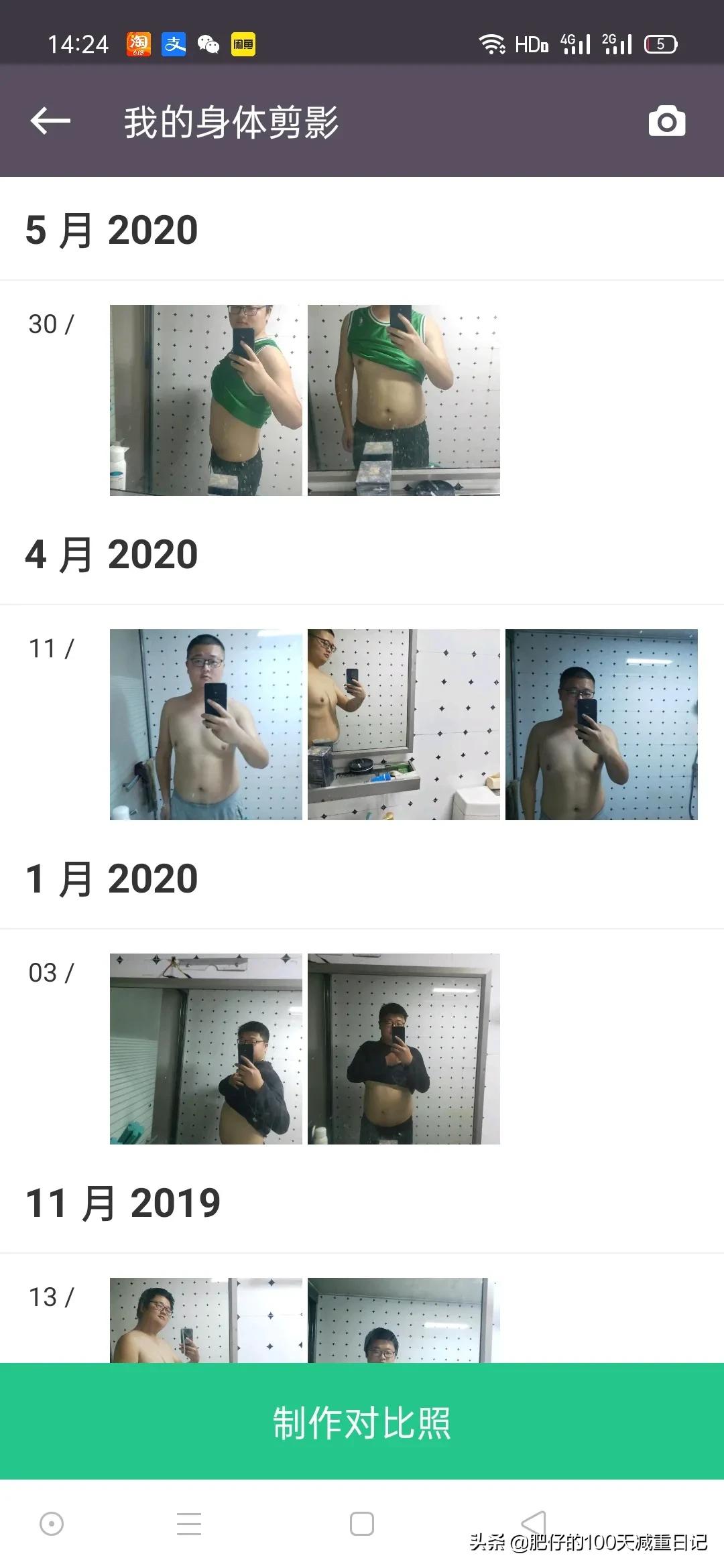The image size is (724, 1568).
Task: View the first photo from 11 April 2020
Action: pyautogui.click(x=206, y=724)
